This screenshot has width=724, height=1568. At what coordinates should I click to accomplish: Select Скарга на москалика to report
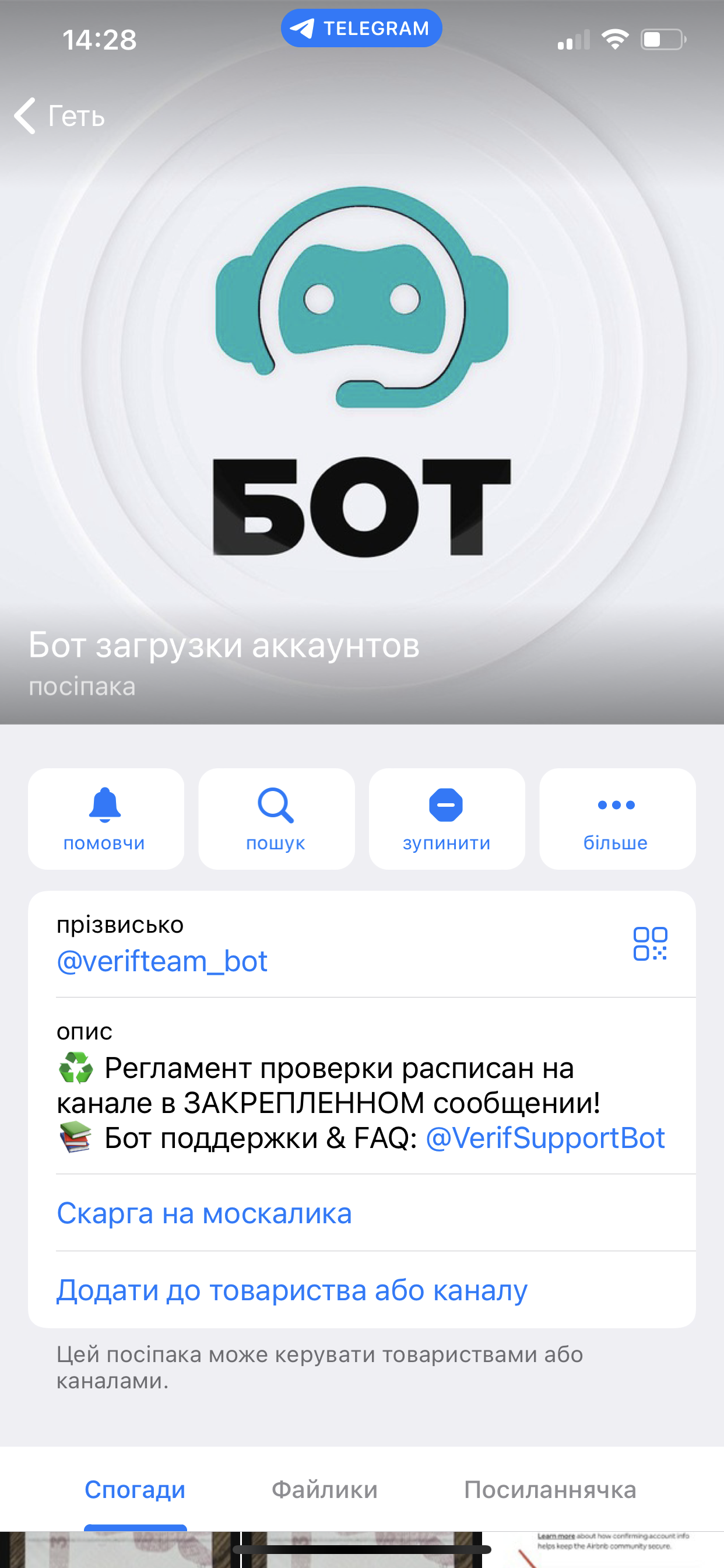tap(205, 1213)
